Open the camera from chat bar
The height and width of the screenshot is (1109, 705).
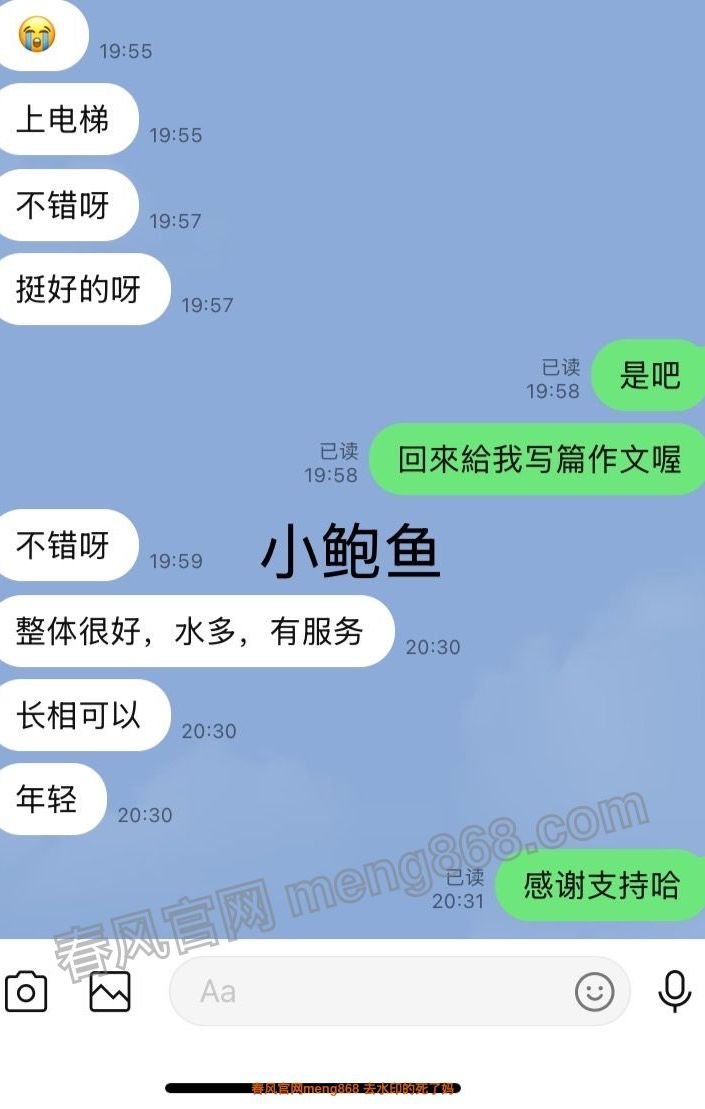click(26, 992)
